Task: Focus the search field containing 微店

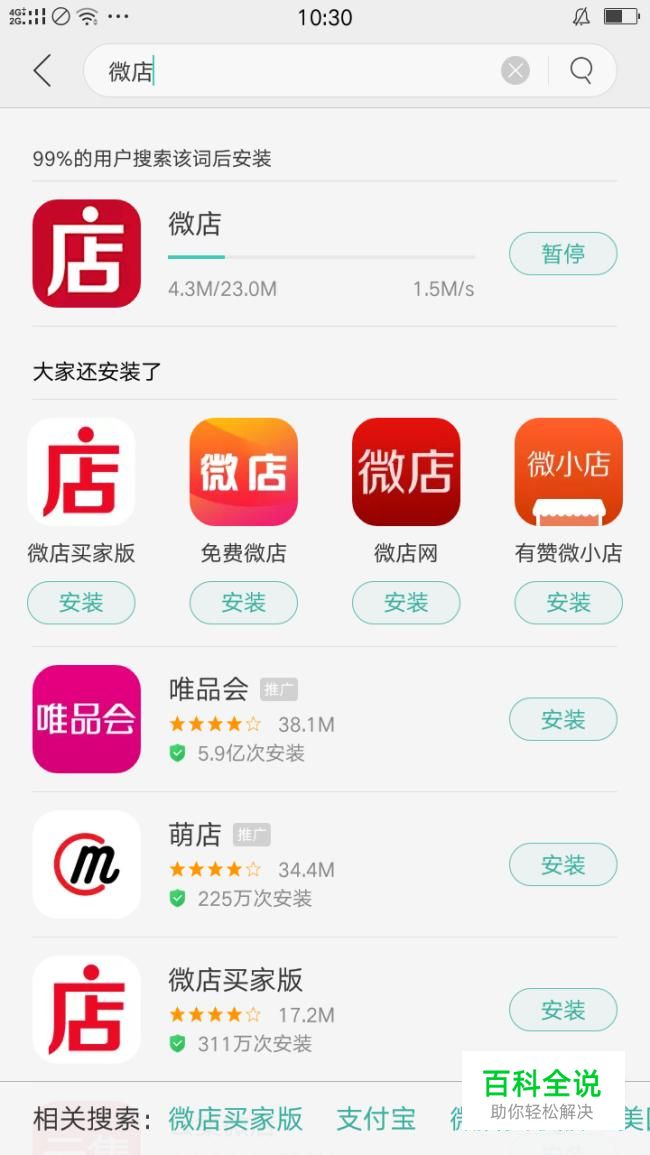Action: pos(300,71)
